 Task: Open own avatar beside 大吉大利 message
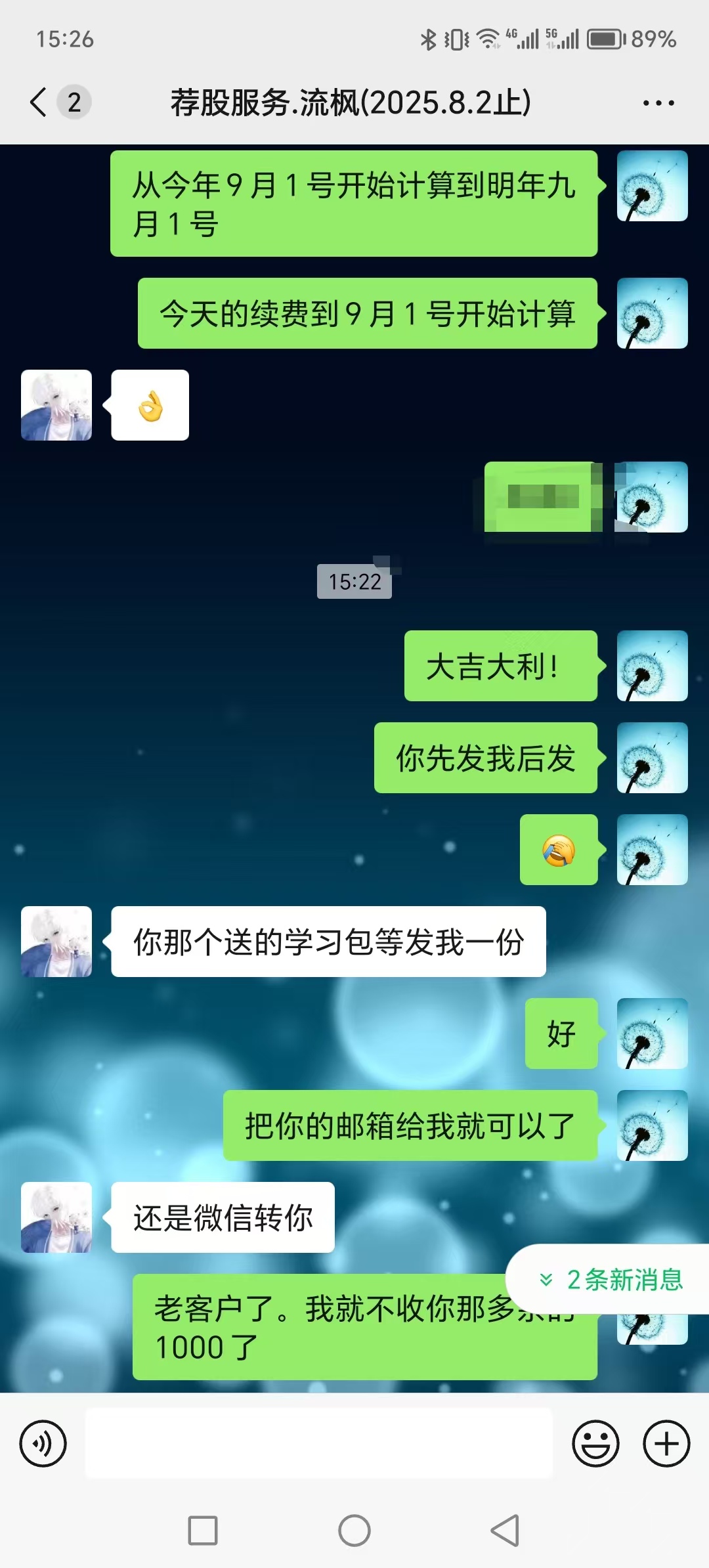(652, 666)
